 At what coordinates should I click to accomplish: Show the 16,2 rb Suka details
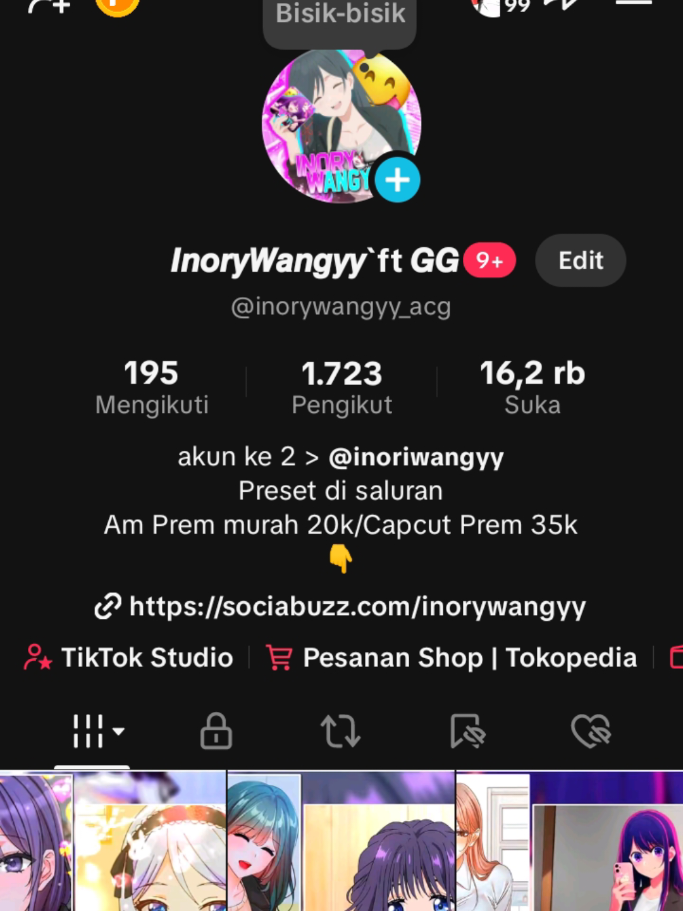point(532,387)
